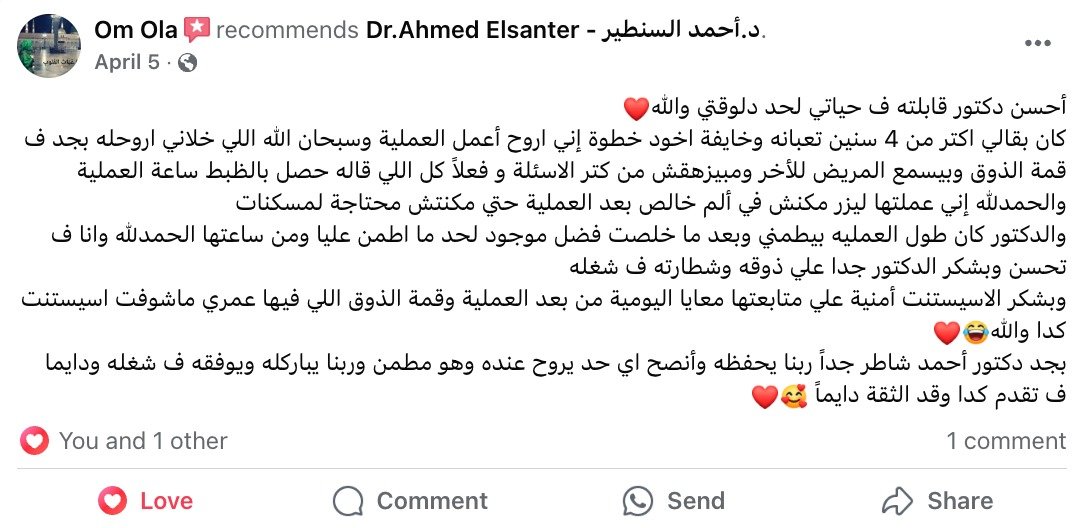This screenshot has height=528, width=1078.
Task: Open the April 5 post timestamp
Action: 126,62
